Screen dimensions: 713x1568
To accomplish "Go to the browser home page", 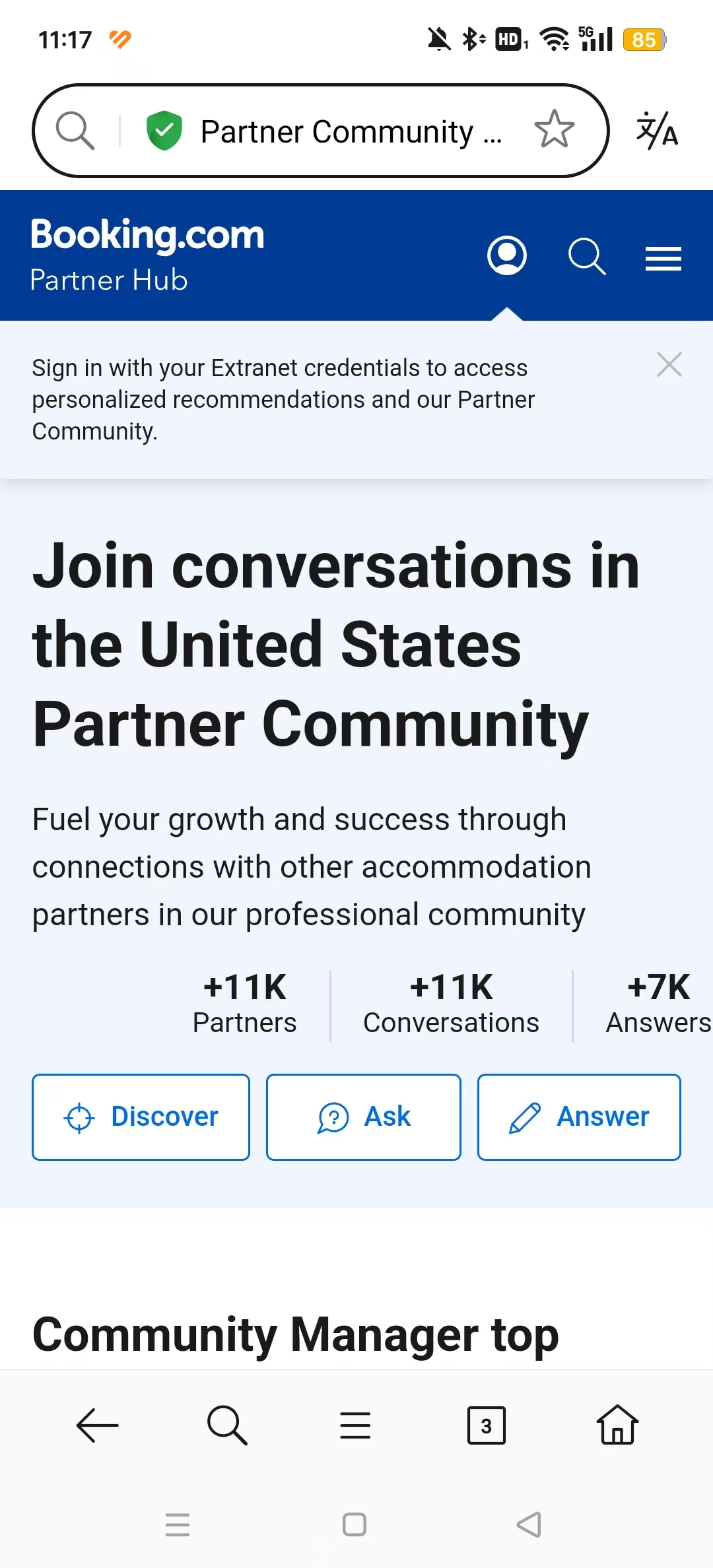I will coord(617,1424).
